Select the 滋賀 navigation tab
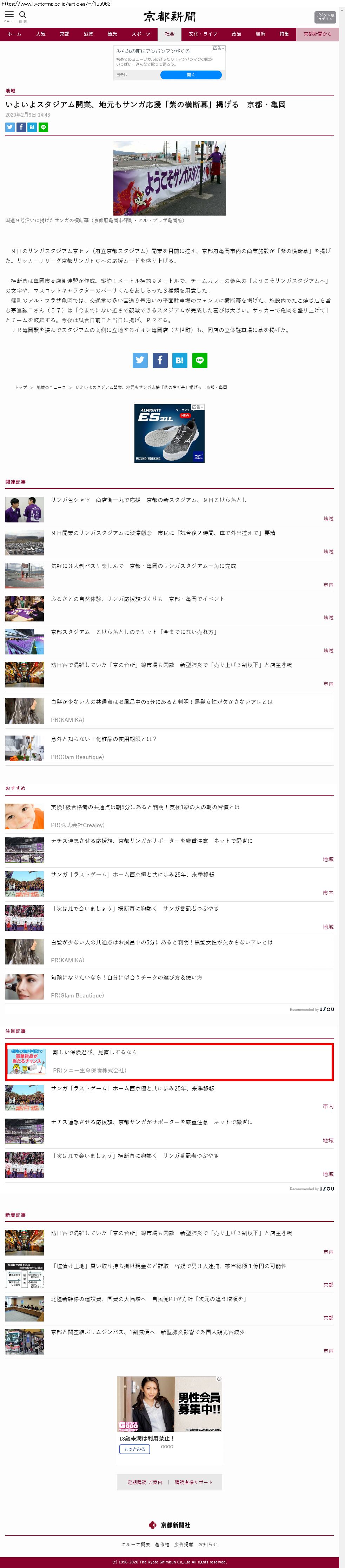345x1568 pixels. (88, 34)
